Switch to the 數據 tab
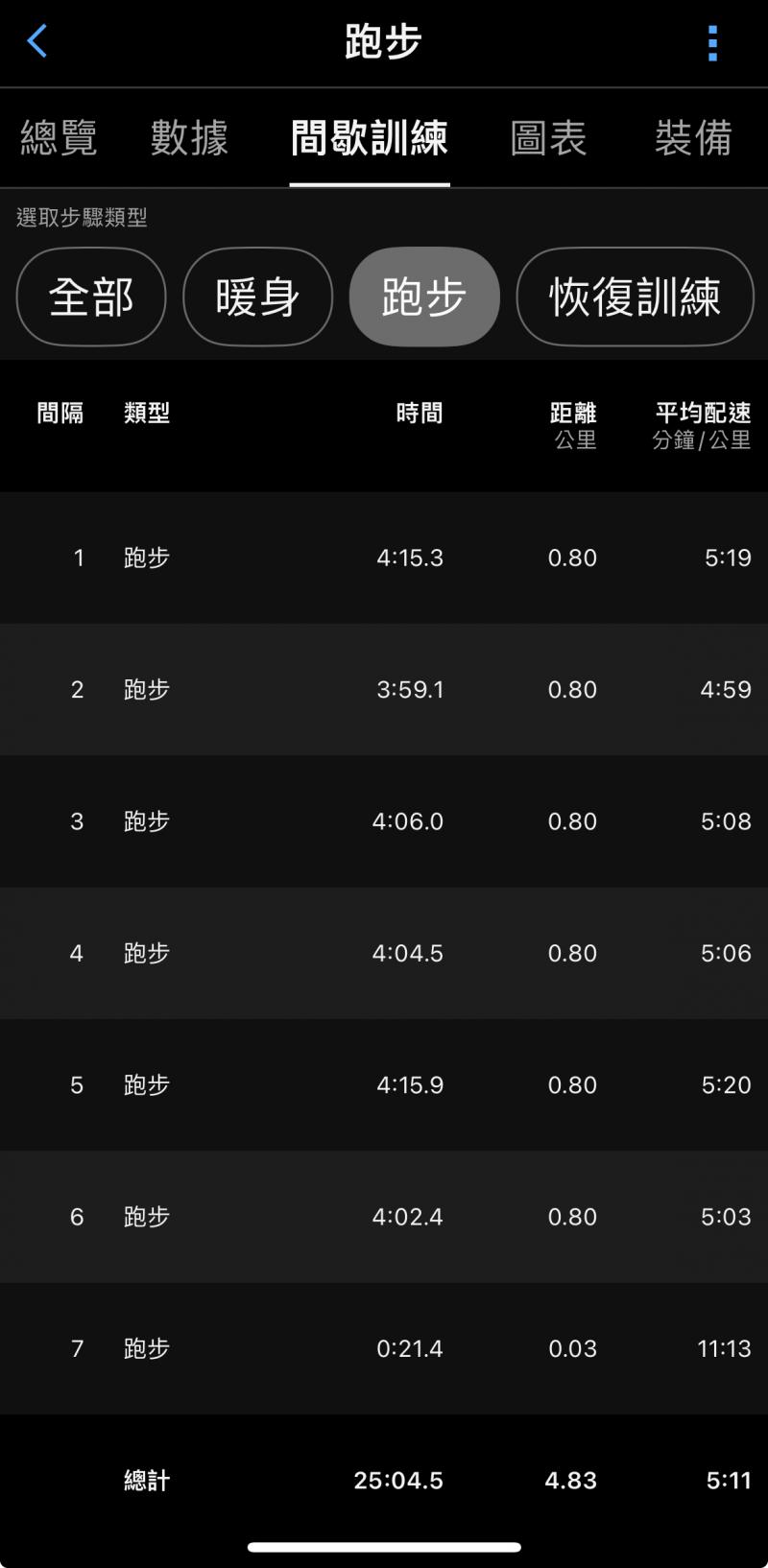The width and height of the screenshot is (768, 1568). click(189, 138)
